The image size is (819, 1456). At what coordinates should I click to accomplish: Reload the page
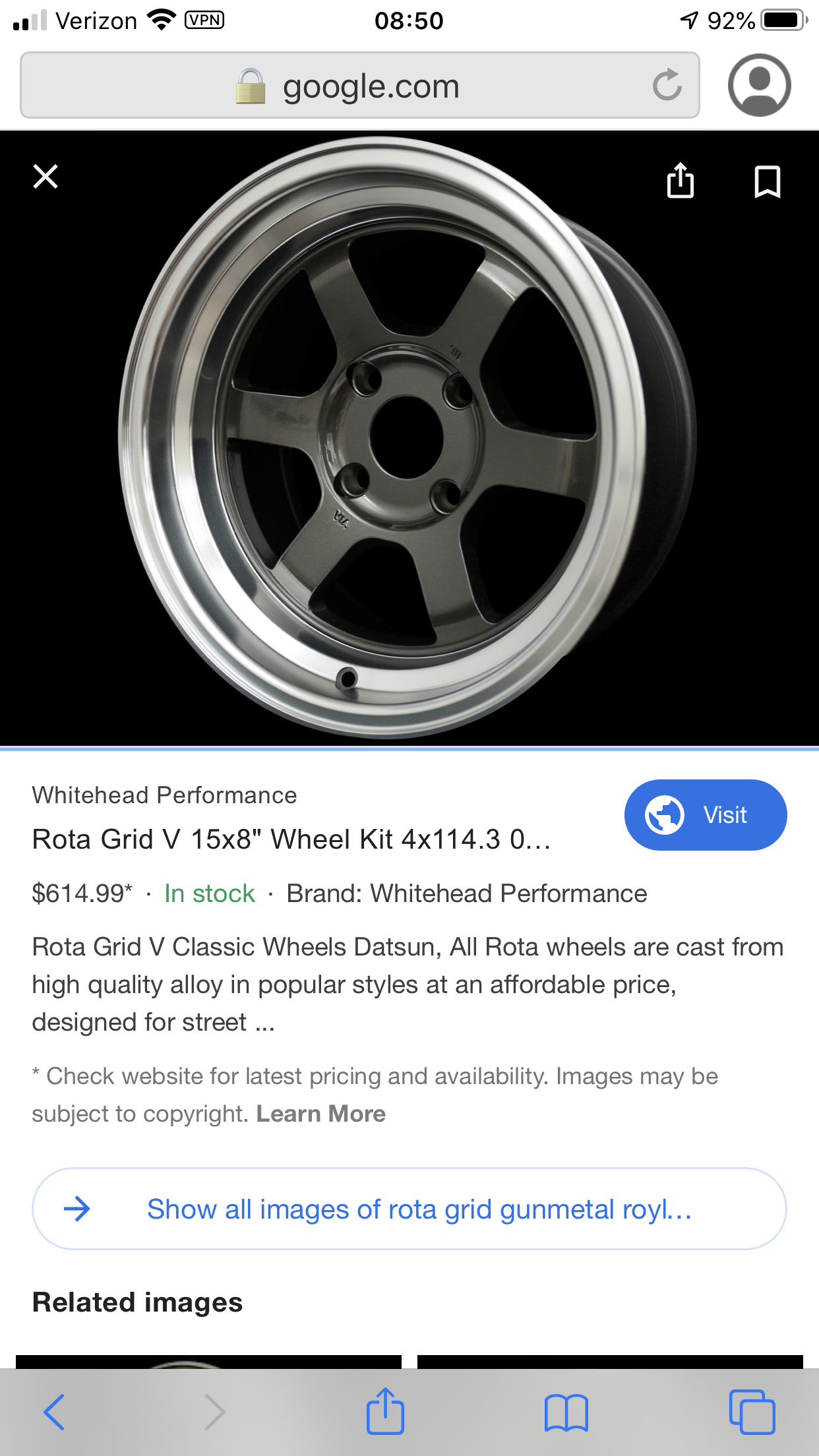click(x=667, y=85)
